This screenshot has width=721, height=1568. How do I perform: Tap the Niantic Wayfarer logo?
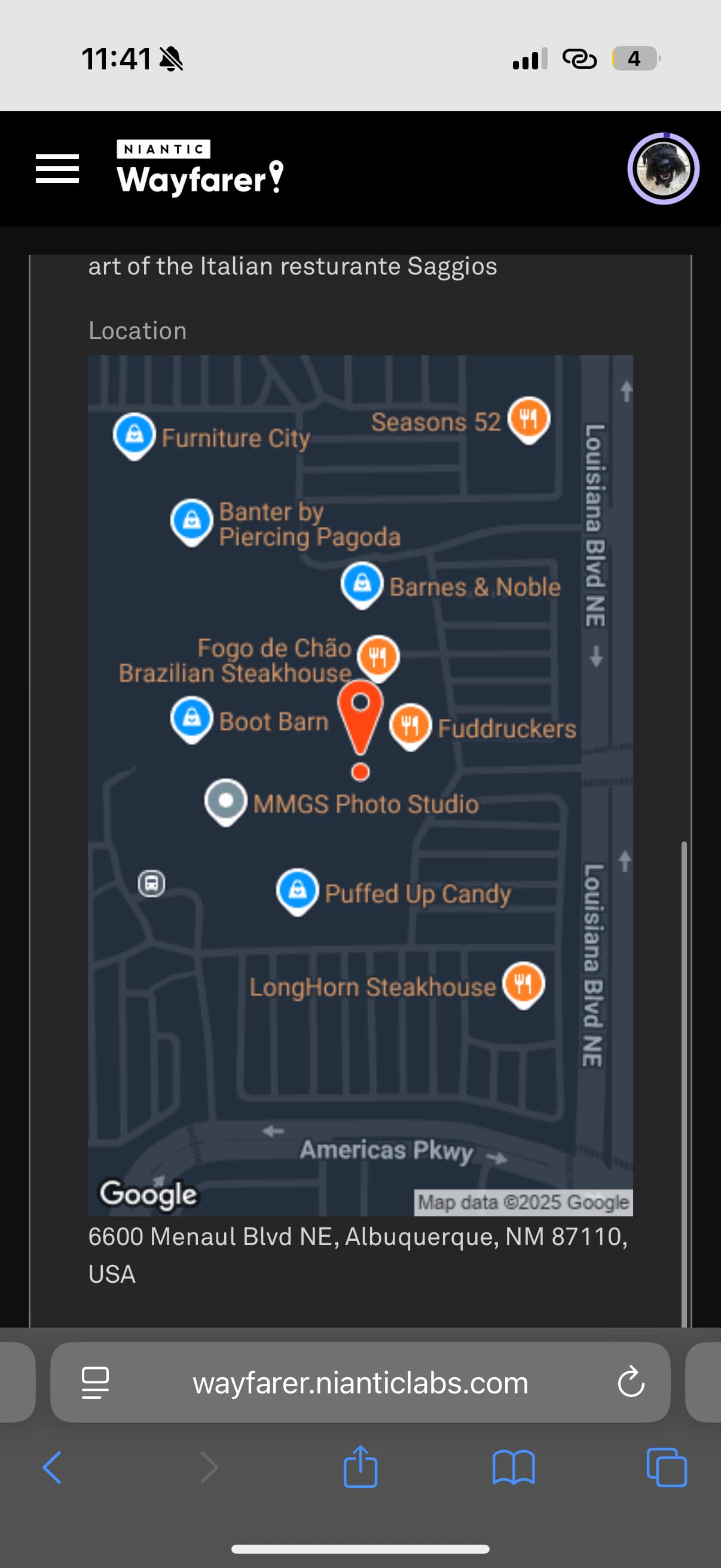point(200,167)
